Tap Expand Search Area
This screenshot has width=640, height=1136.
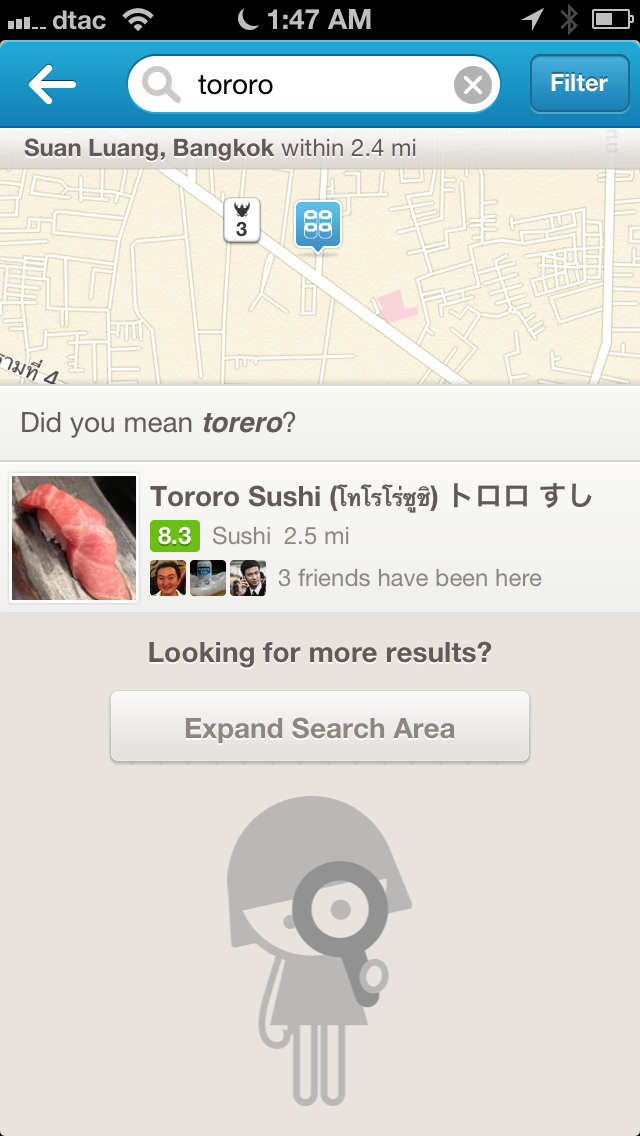pyautogui.click(x=320, y=728)
